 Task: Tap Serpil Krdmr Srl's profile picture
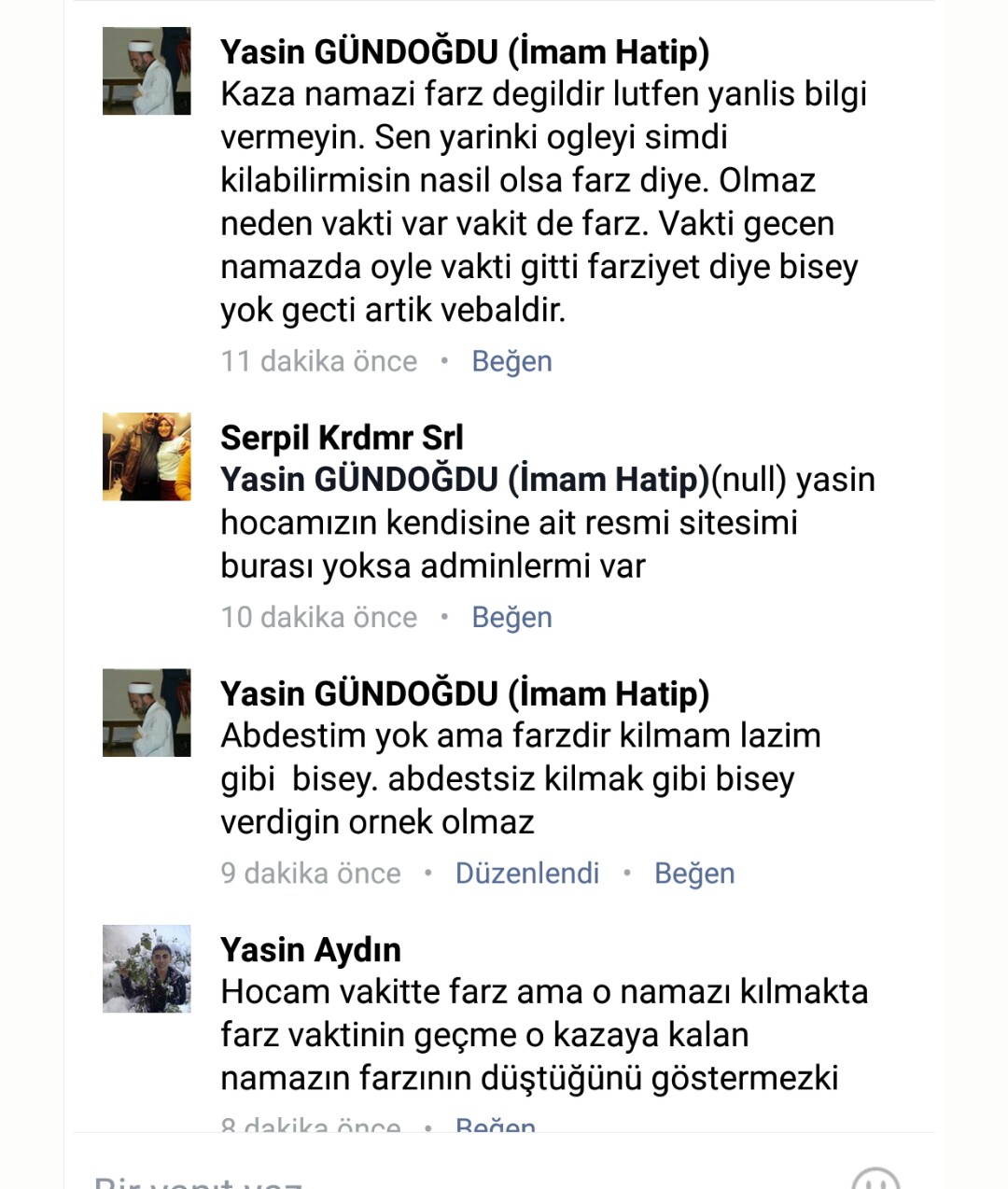[147, 456]
